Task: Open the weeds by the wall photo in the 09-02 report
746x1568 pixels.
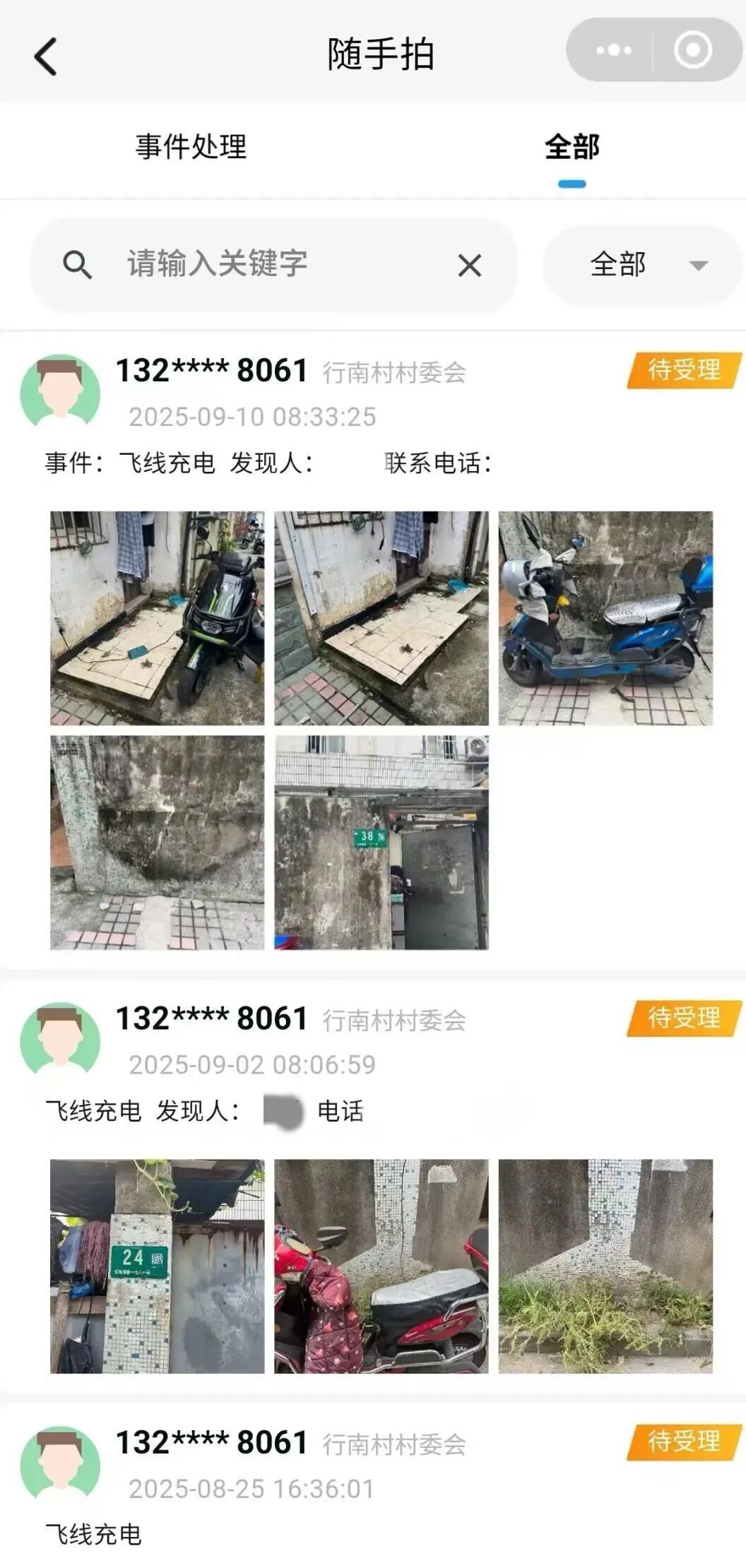Action: pyautogui.click(x=605, y=1266)
